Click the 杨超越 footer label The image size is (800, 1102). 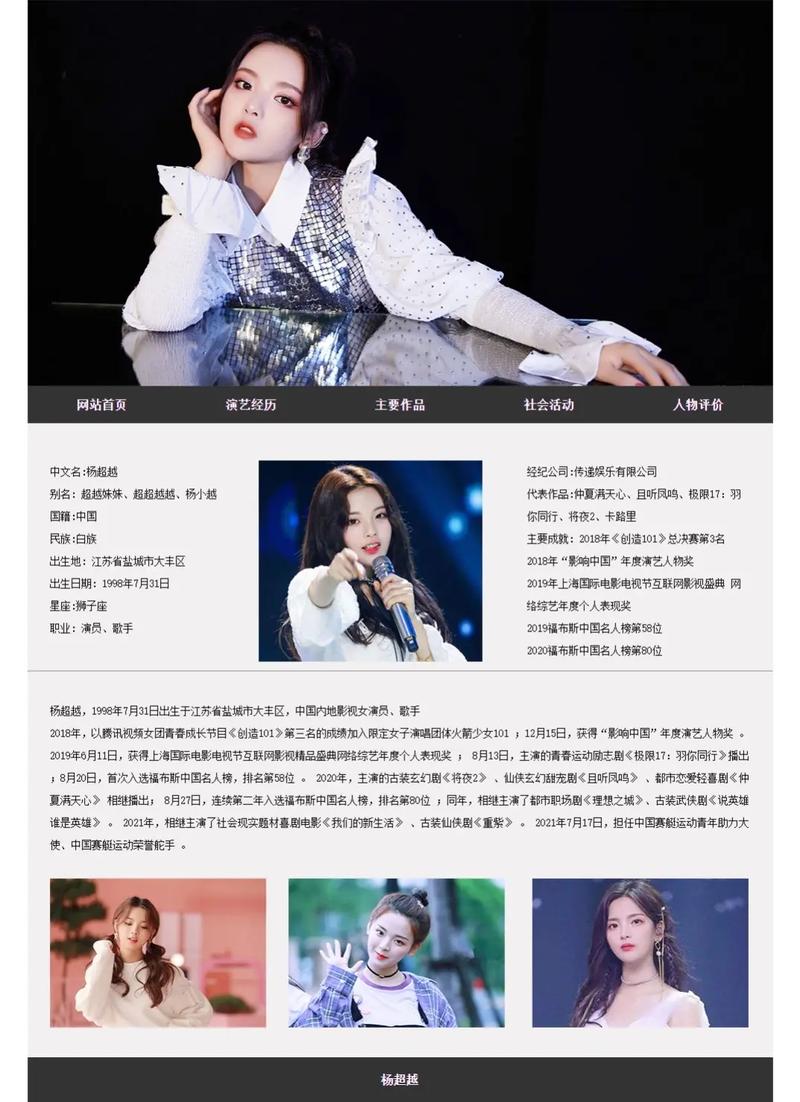pos(399,1075)
